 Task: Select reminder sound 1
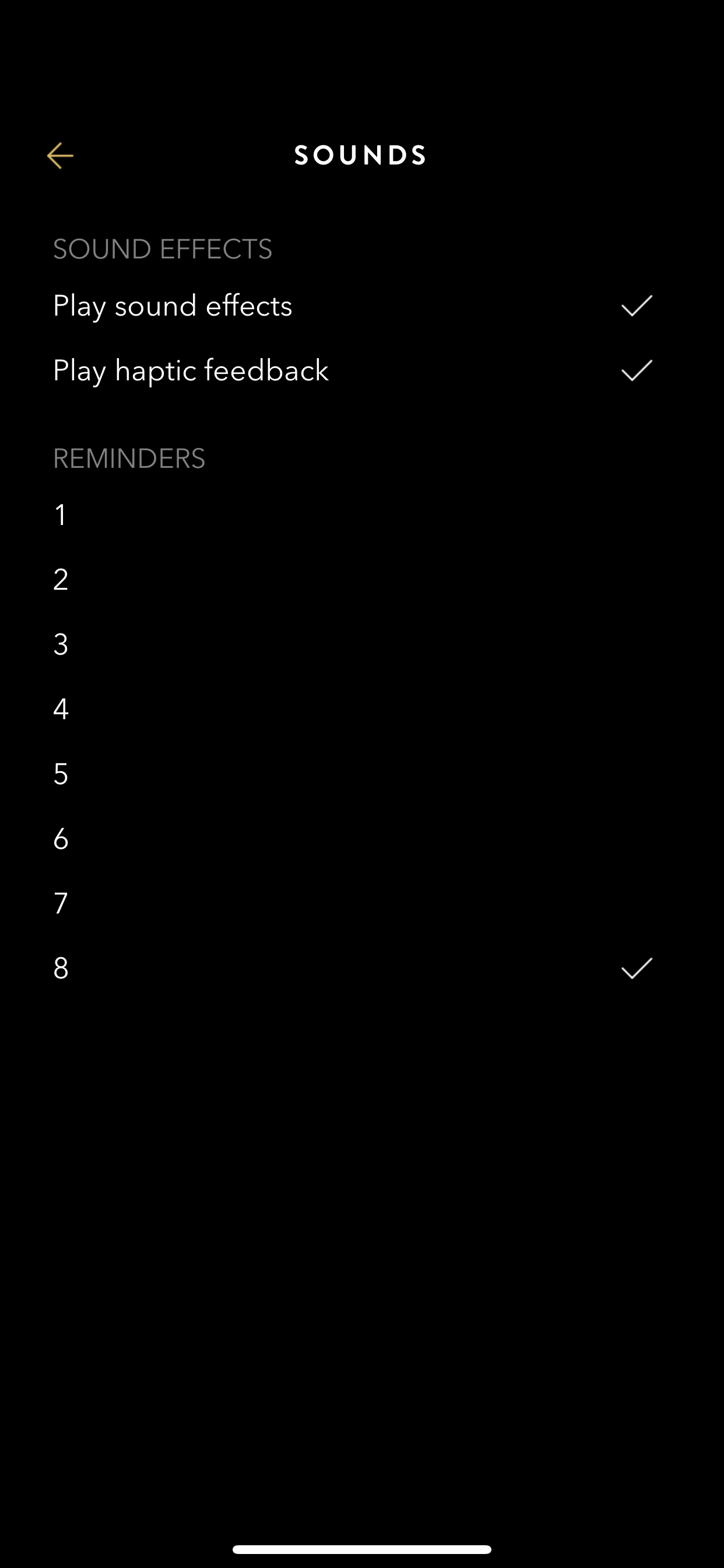tap(362, 515)
